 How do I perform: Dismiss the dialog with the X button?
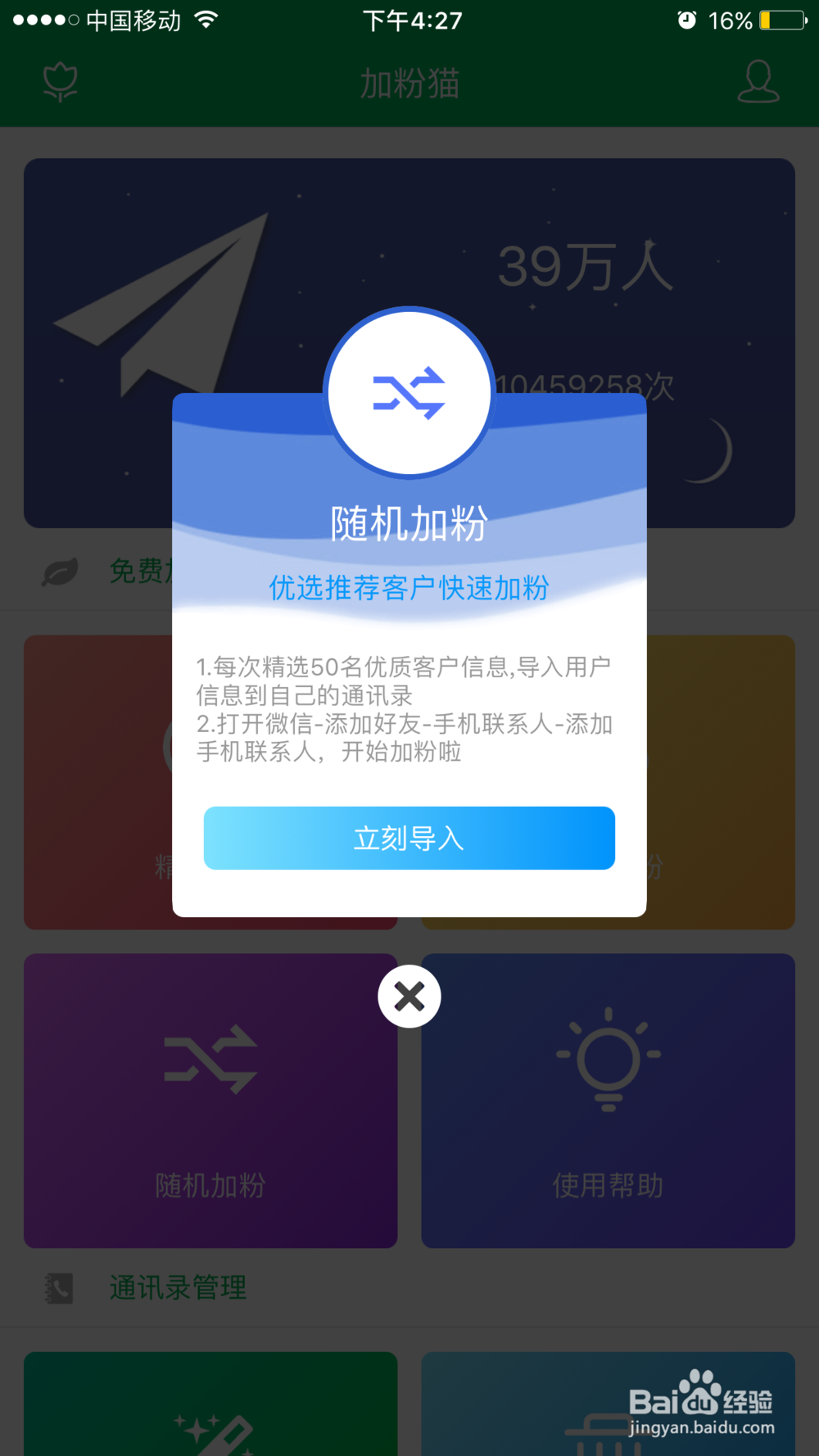tap(409, 997)
